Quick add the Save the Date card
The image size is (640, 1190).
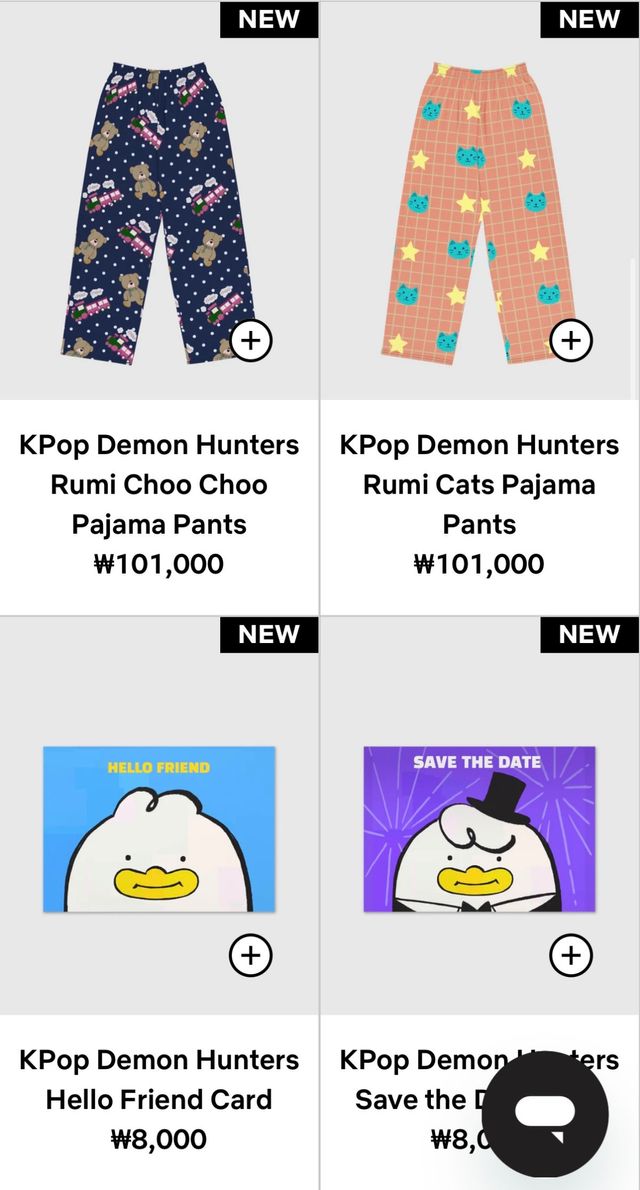570,956
